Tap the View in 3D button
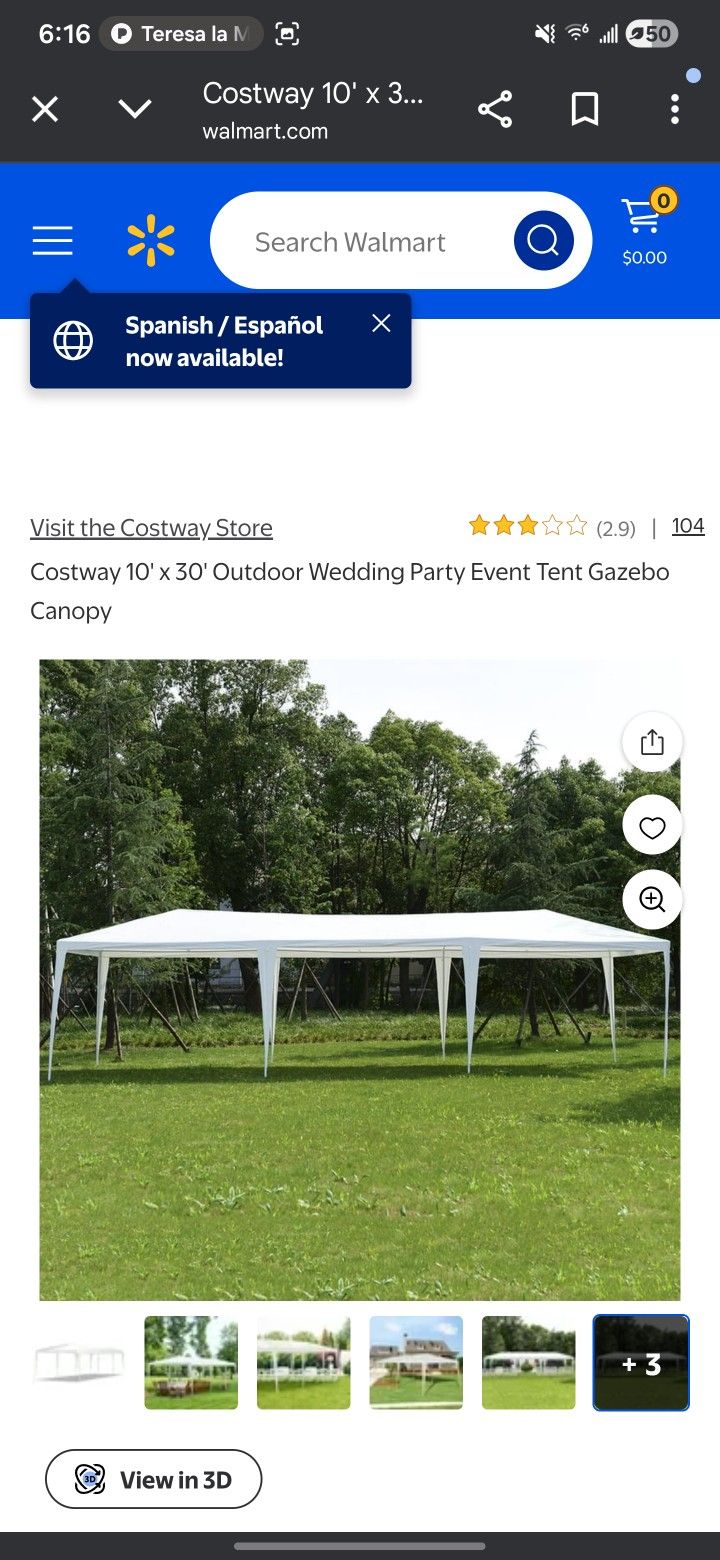The image size is (720, 1560). tap(153, 1479)
